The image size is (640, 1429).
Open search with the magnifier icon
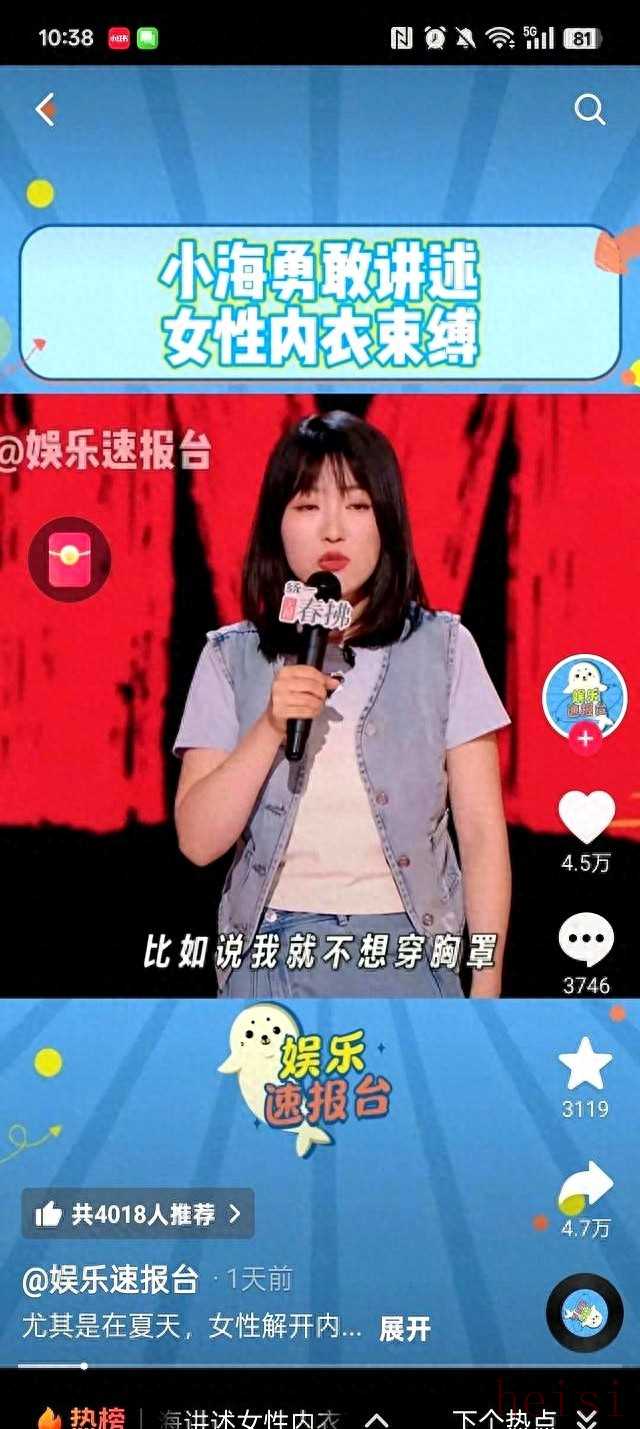(x=590, y=110)
